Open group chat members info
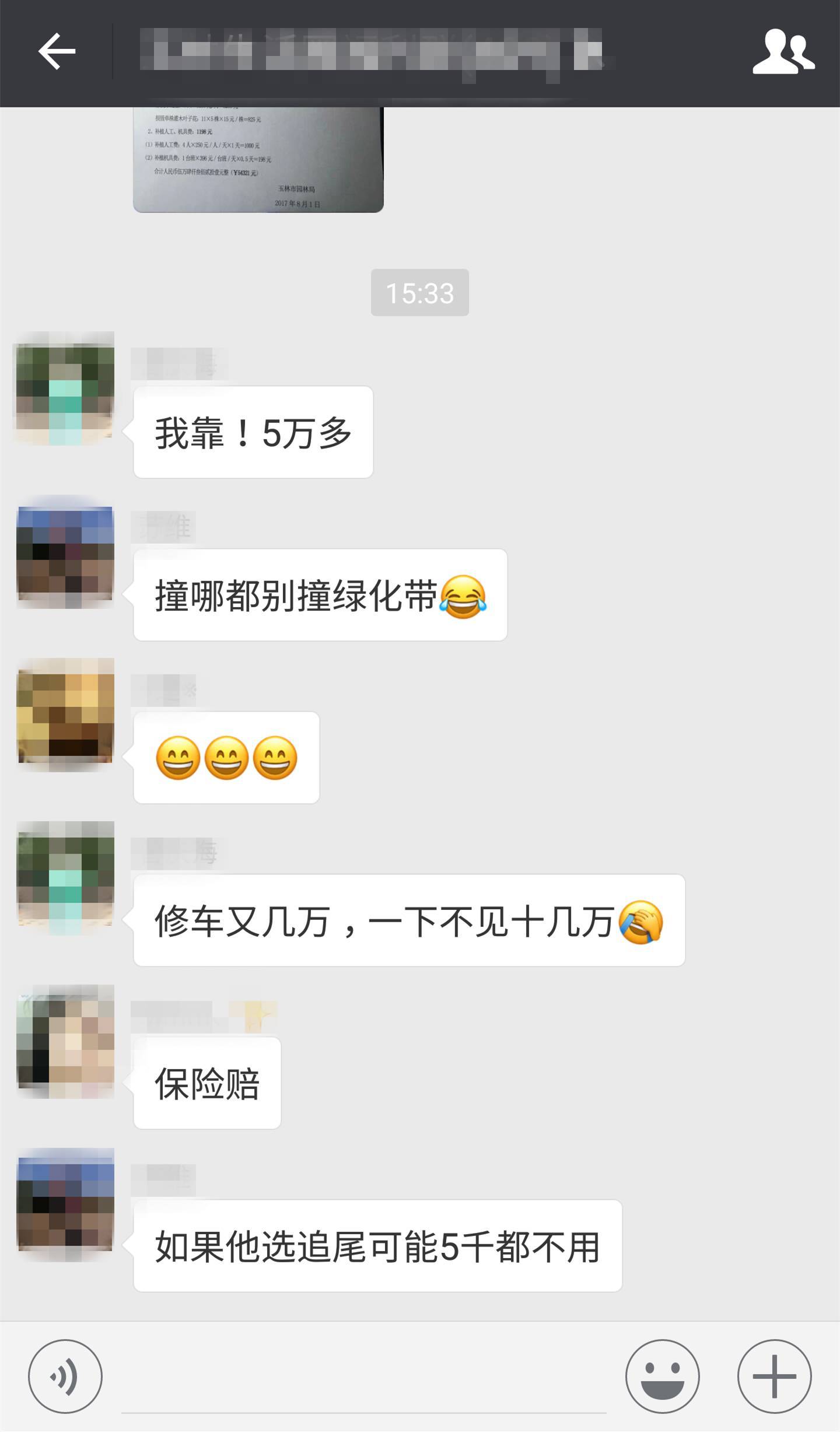Viewport: 840px width, 1432px height. coord(783,51)
